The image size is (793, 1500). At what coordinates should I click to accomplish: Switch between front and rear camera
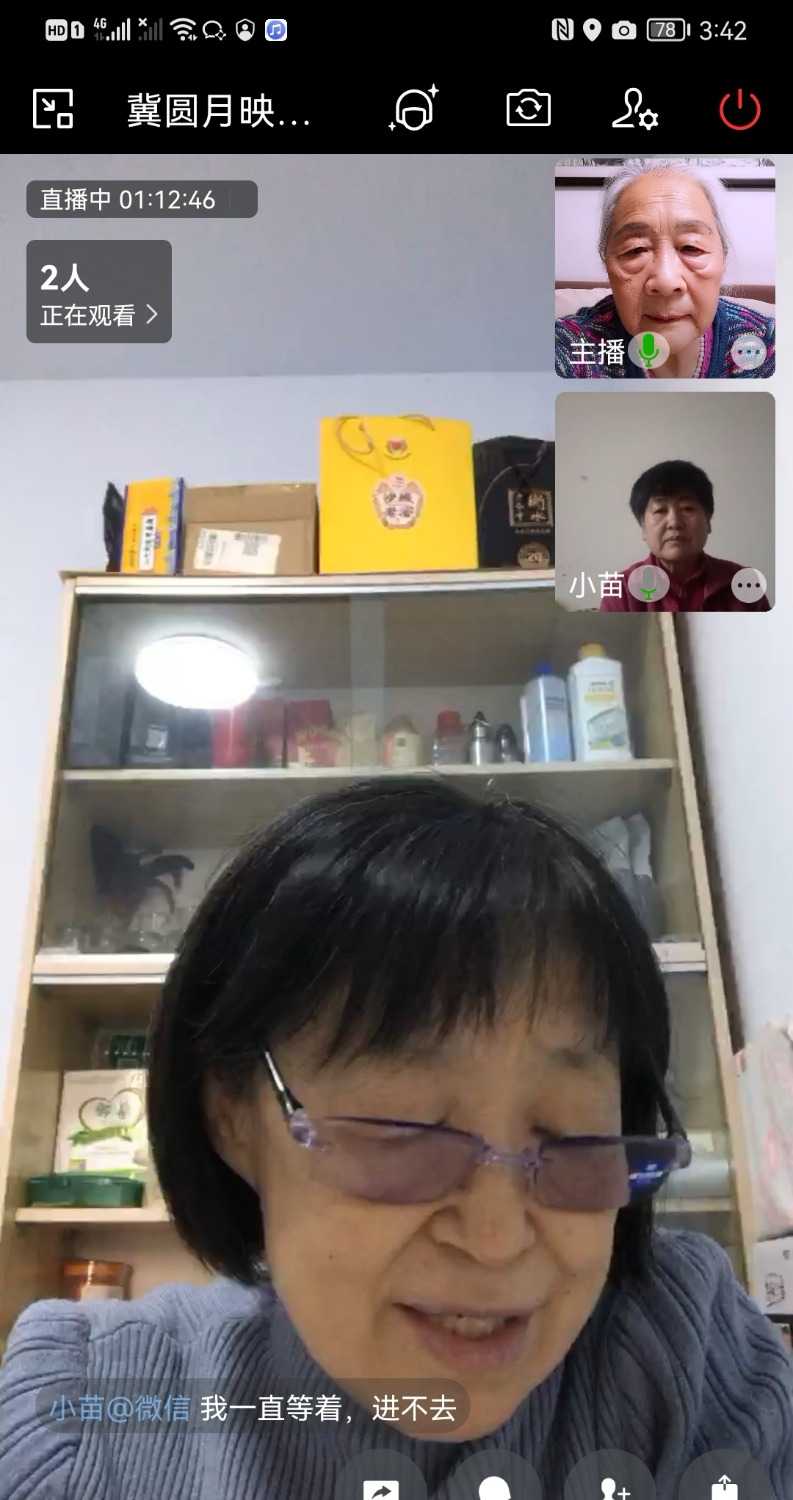click(528, 109)
